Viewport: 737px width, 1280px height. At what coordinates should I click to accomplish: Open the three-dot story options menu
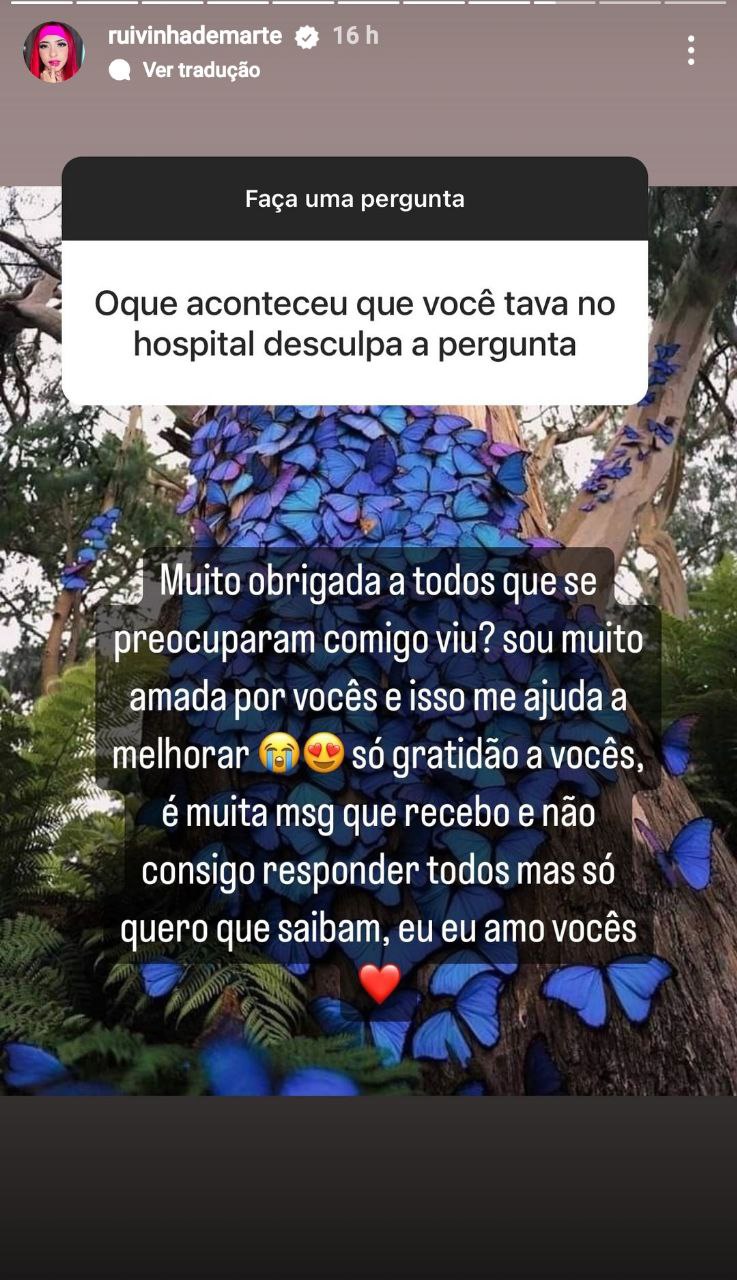click(690, 51)
